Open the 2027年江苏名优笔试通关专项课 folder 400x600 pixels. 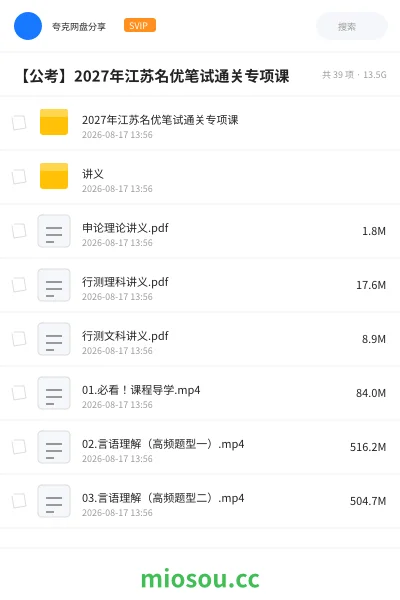tap(200, 123)
